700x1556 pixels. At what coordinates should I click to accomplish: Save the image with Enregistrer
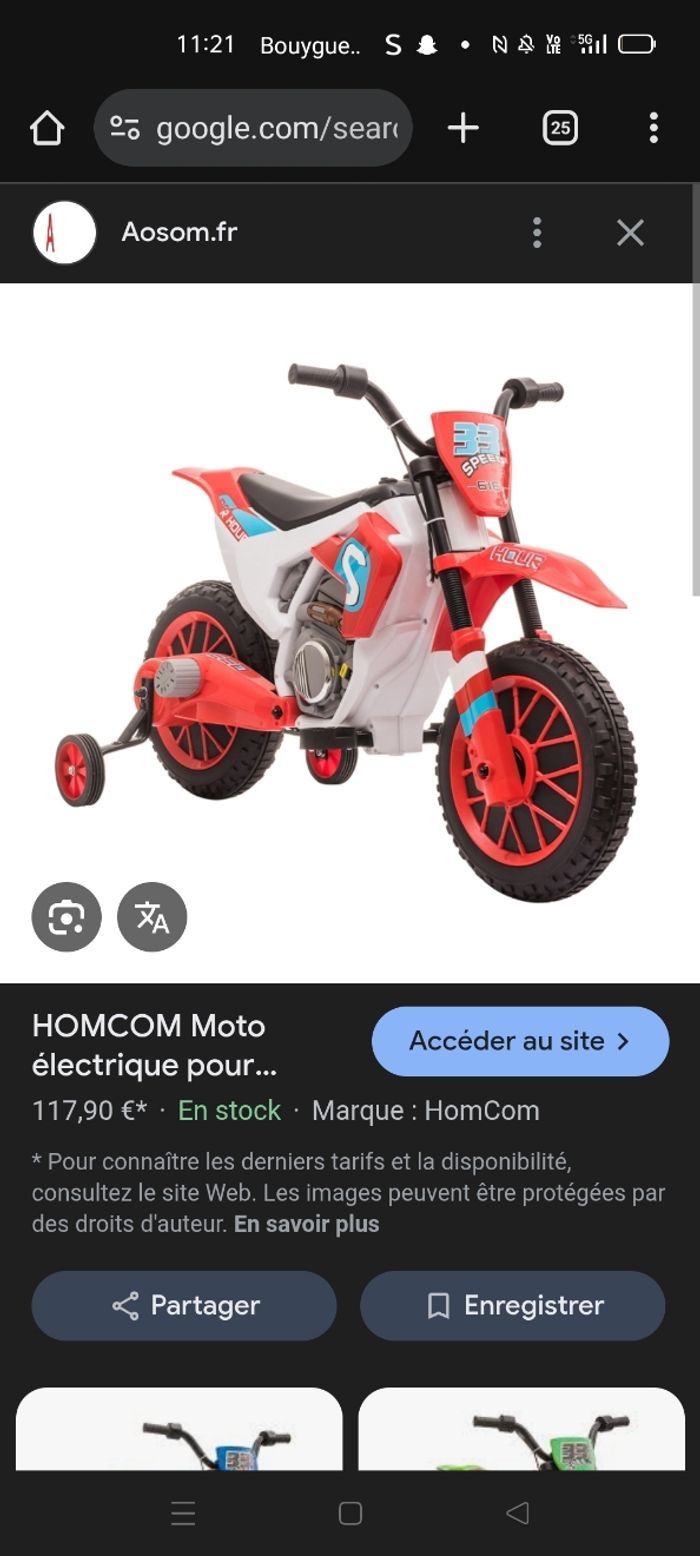click(x=513, y=1305)
